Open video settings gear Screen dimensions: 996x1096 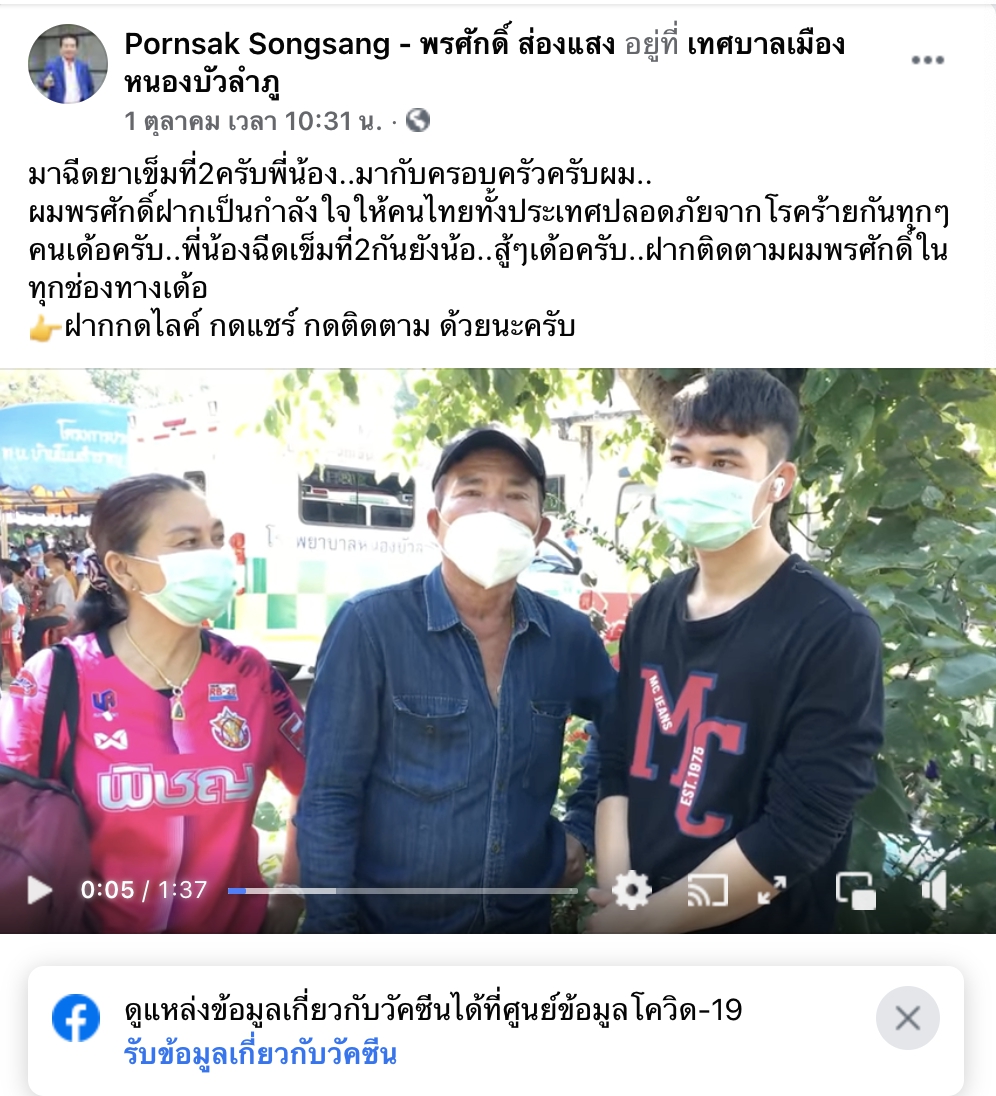click(631, 889)
